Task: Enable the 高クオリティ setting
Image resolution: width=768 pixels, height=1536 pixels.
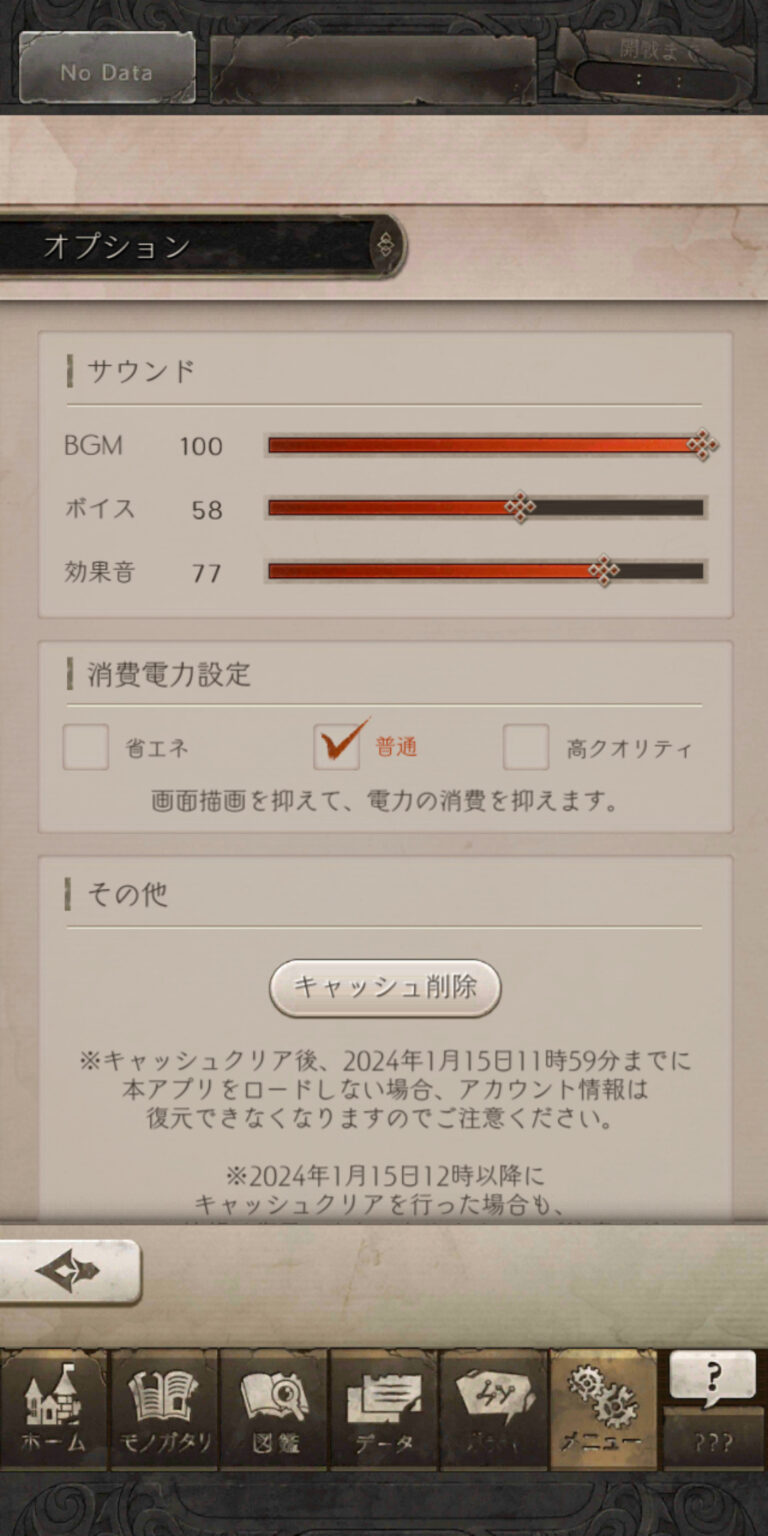Action: coord(526,747)
